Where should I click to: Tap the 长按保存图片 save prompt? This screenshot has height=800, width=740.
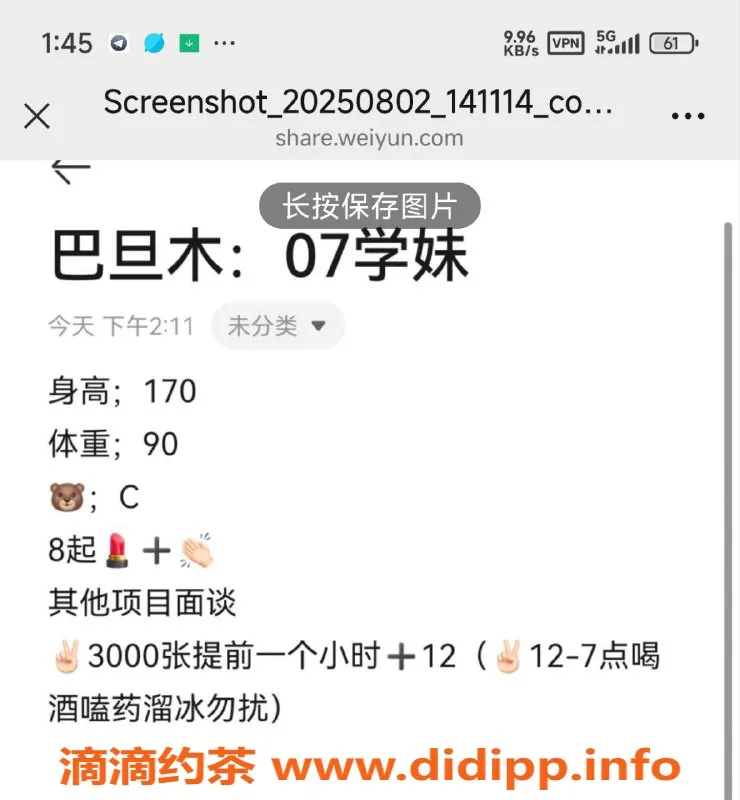(x=370, y=206)
